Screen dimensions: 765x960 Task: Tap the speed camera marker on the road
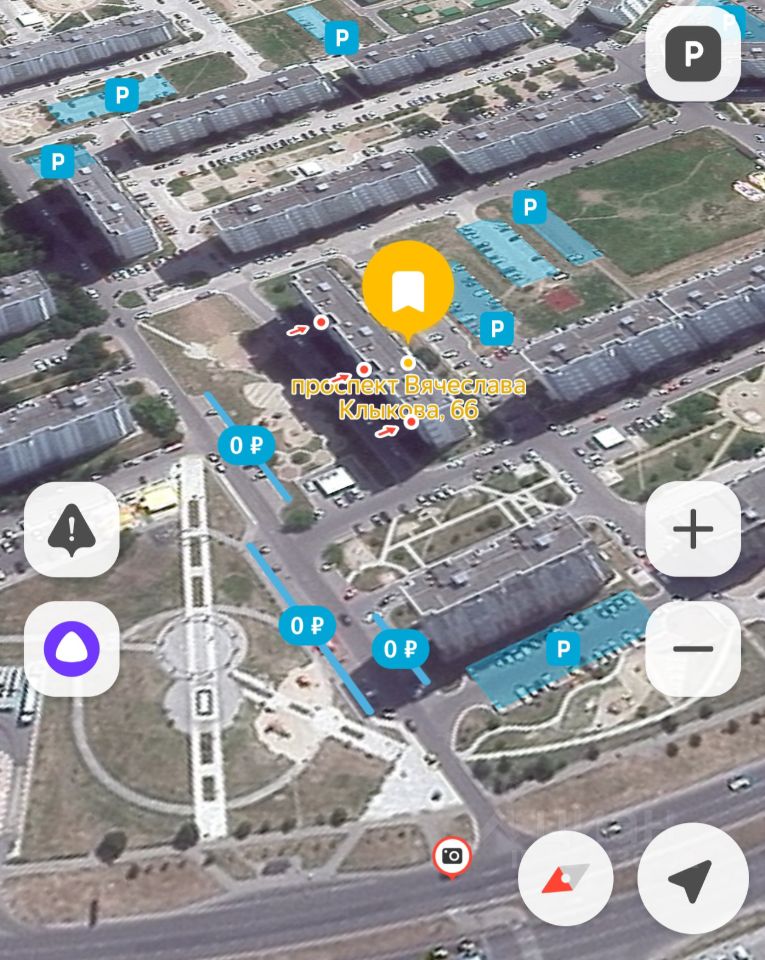(452, 856)
